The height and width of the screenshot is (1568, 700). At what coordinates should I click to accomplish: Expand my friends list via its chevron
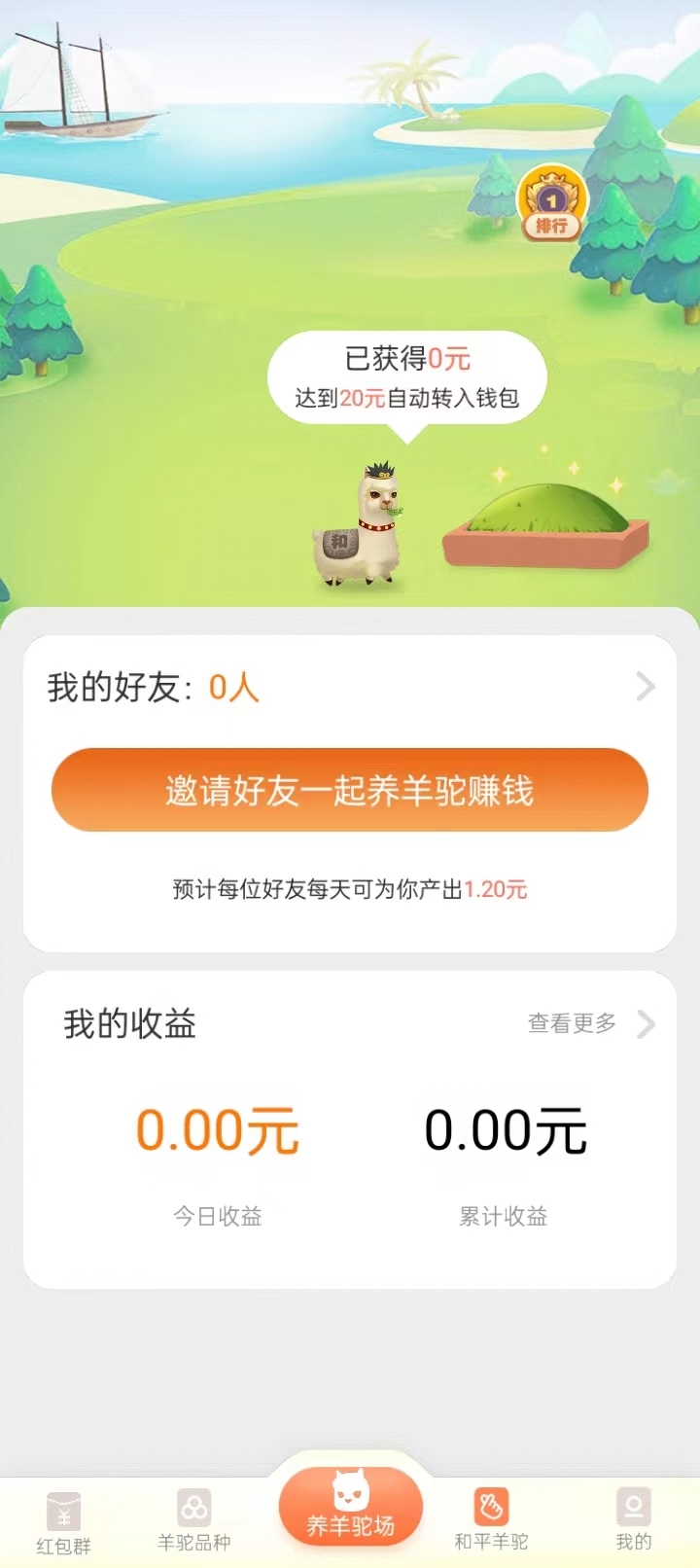click(x=645, y=688)
